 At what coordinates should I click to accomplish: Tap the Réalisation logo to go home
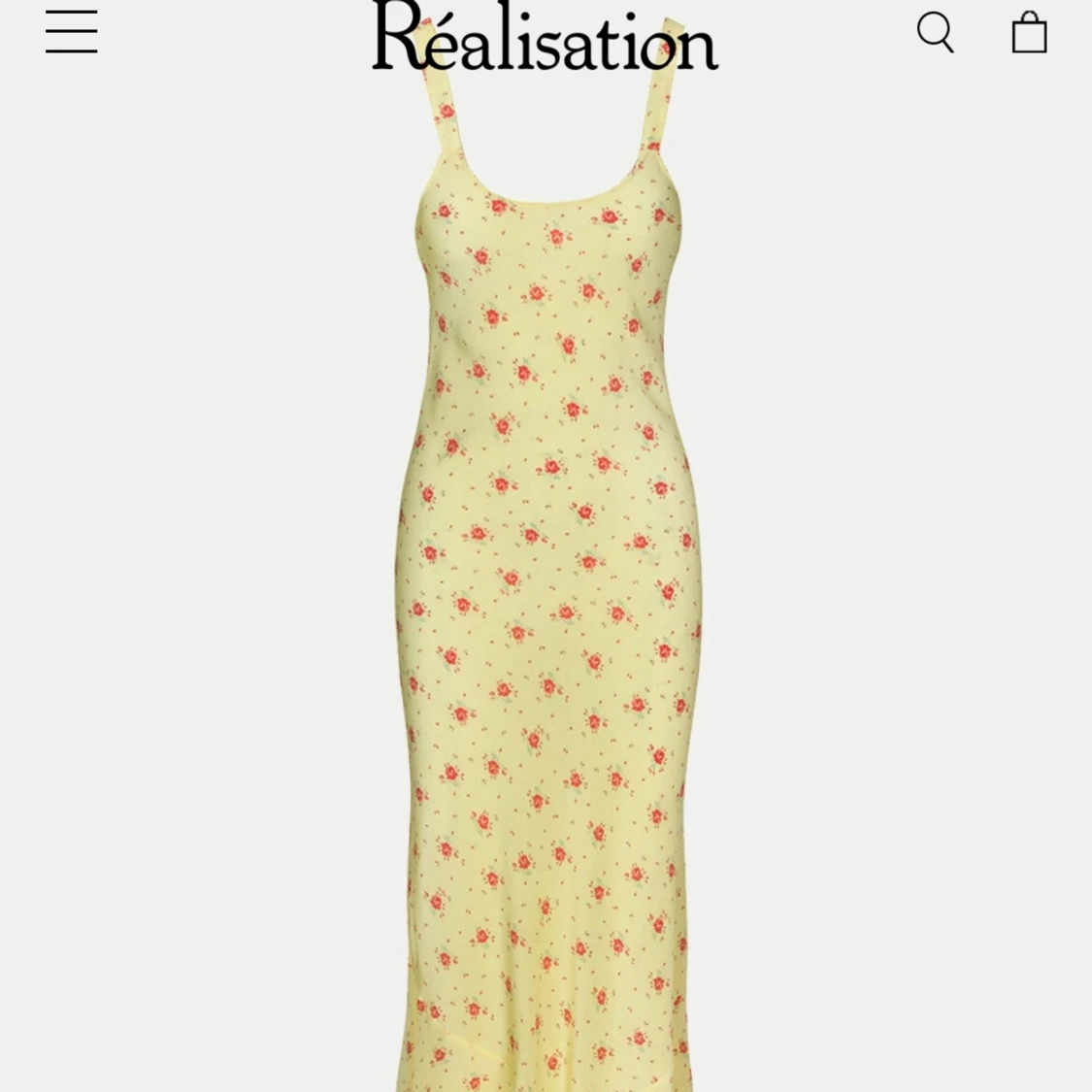545,37
